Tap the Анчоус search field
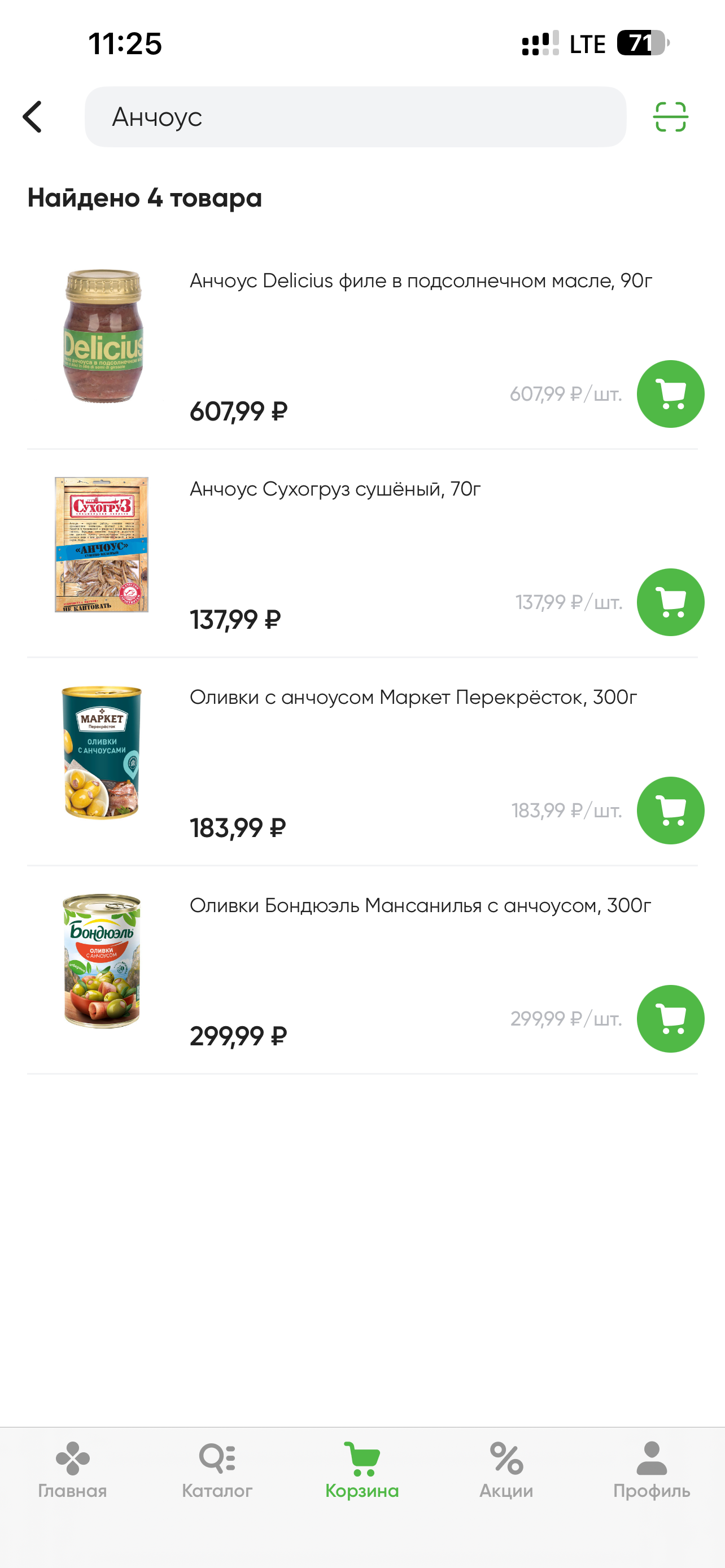The image size is (725, 1568). pyautogui.click(x=355, y=117)
